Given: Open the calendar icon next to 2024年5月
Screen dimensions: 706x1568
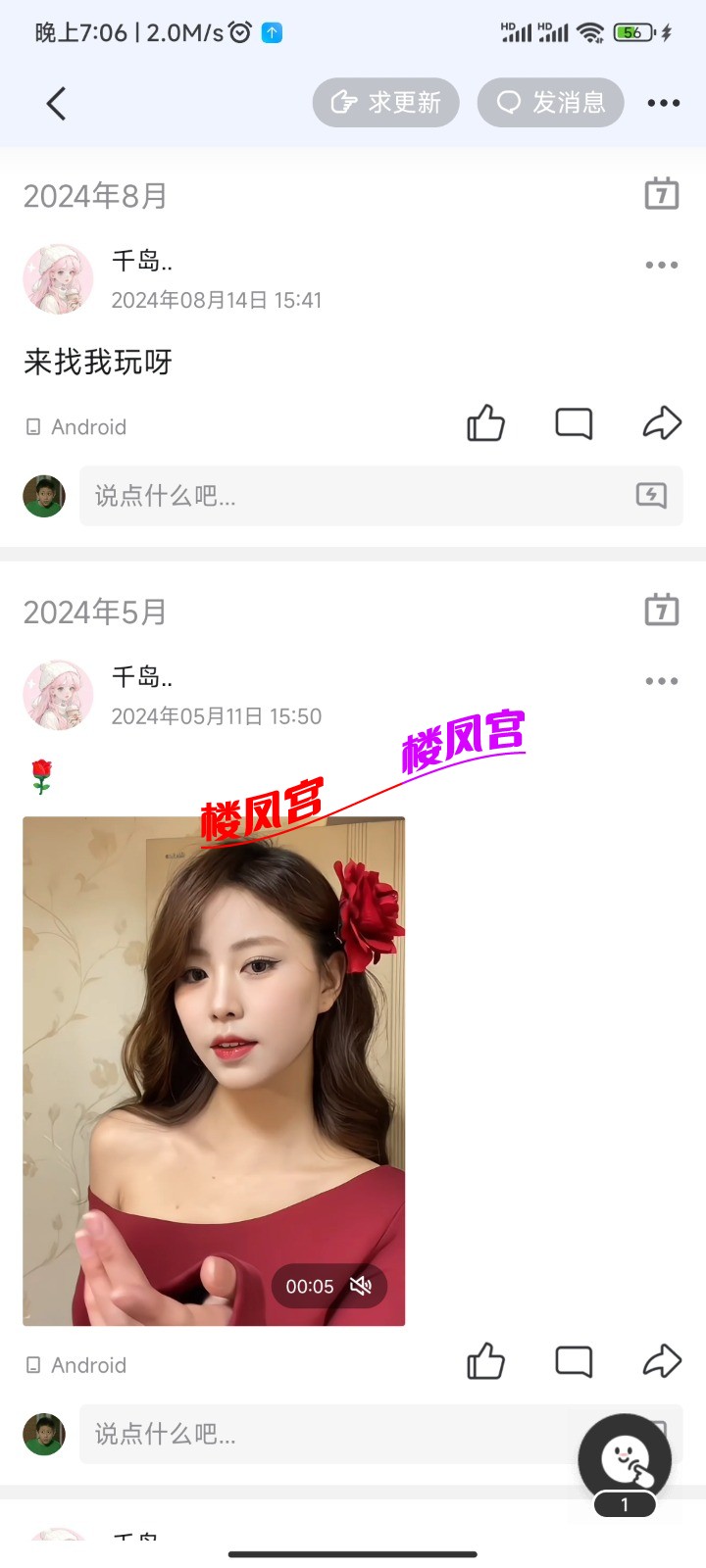Looking at the screenshot, I should pos(662,610).
